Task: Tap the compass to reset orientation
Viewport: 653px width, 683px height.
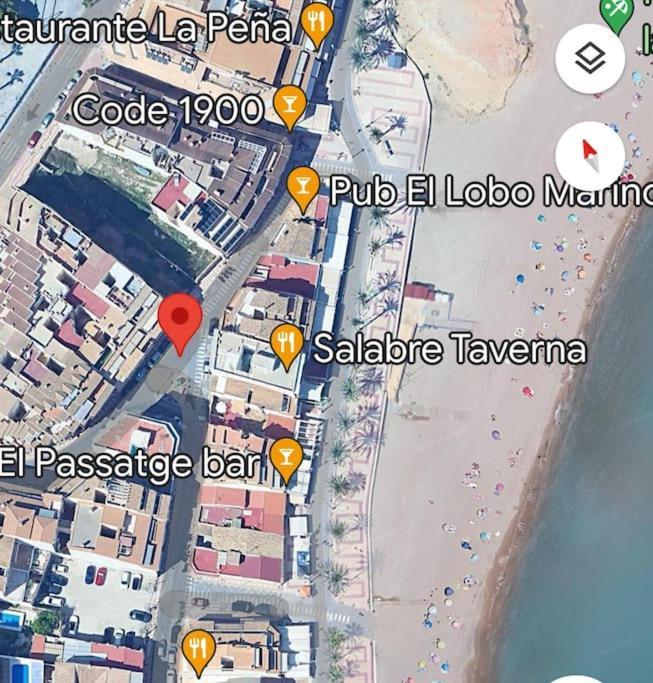Action: pos(590,156)
